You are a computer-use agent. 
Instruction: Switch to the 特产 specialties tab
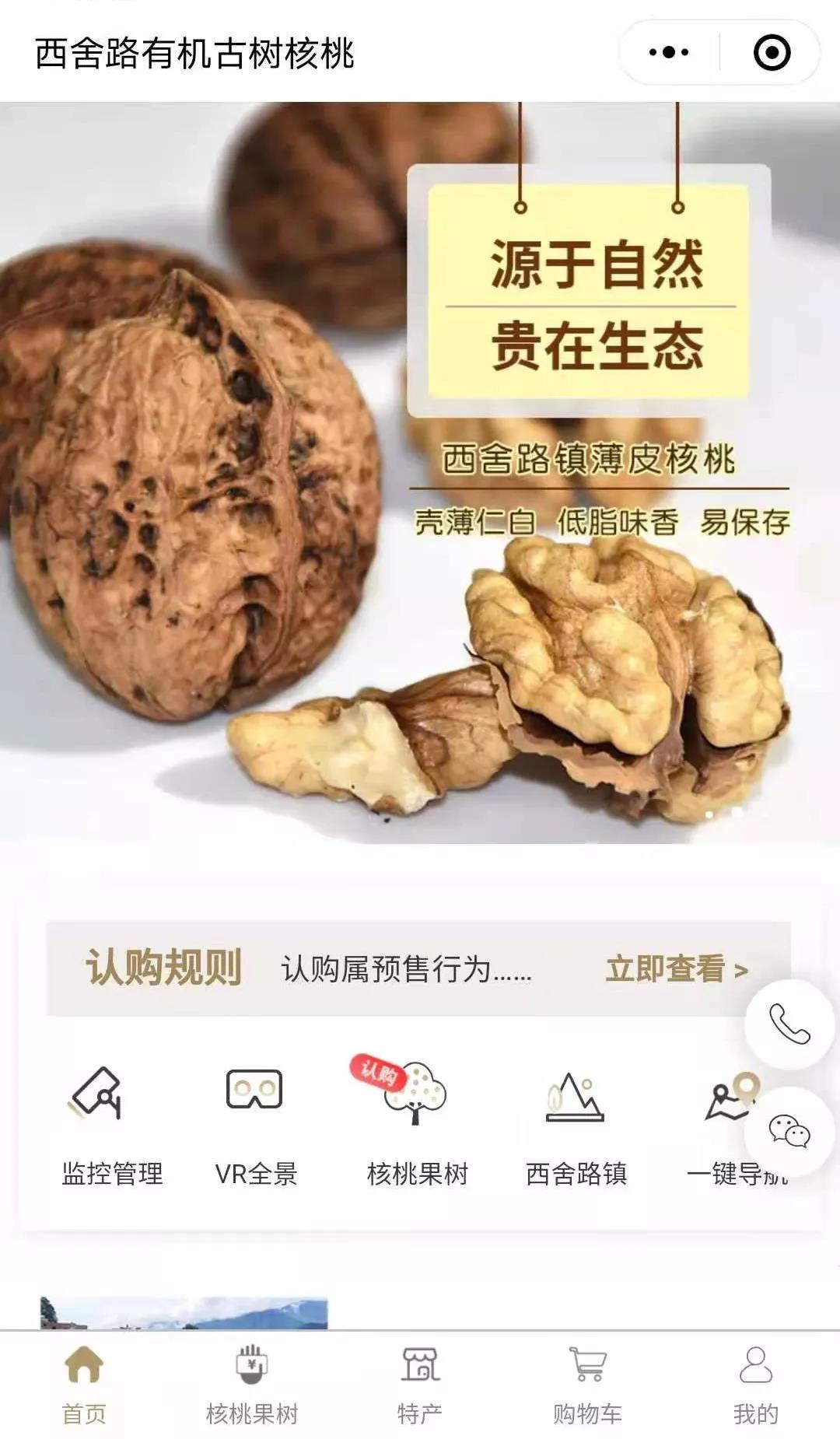point(420,1385)
